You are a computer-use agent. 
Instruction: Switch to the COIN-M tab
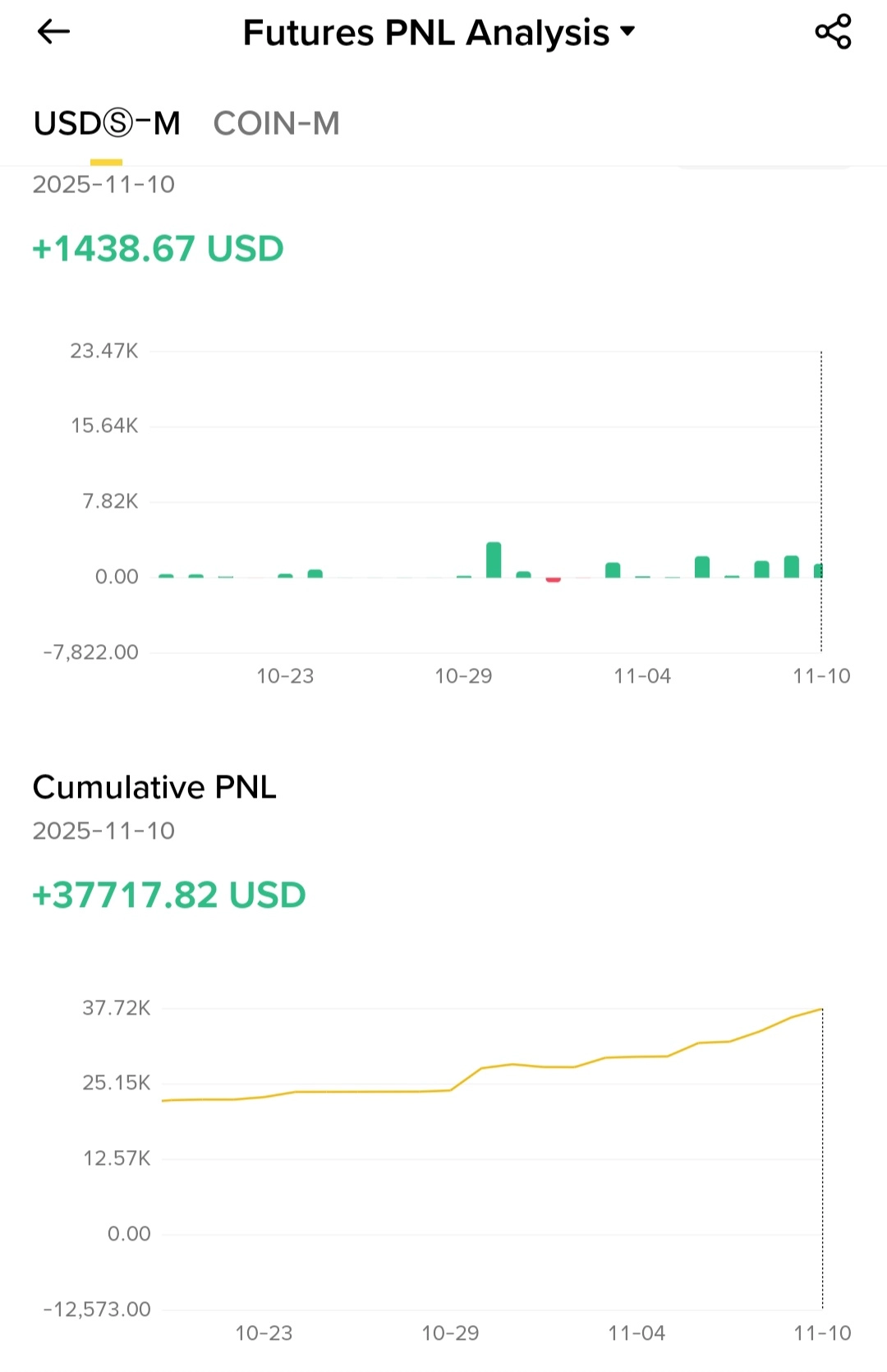pyautogui.click(x=277, y=123)
